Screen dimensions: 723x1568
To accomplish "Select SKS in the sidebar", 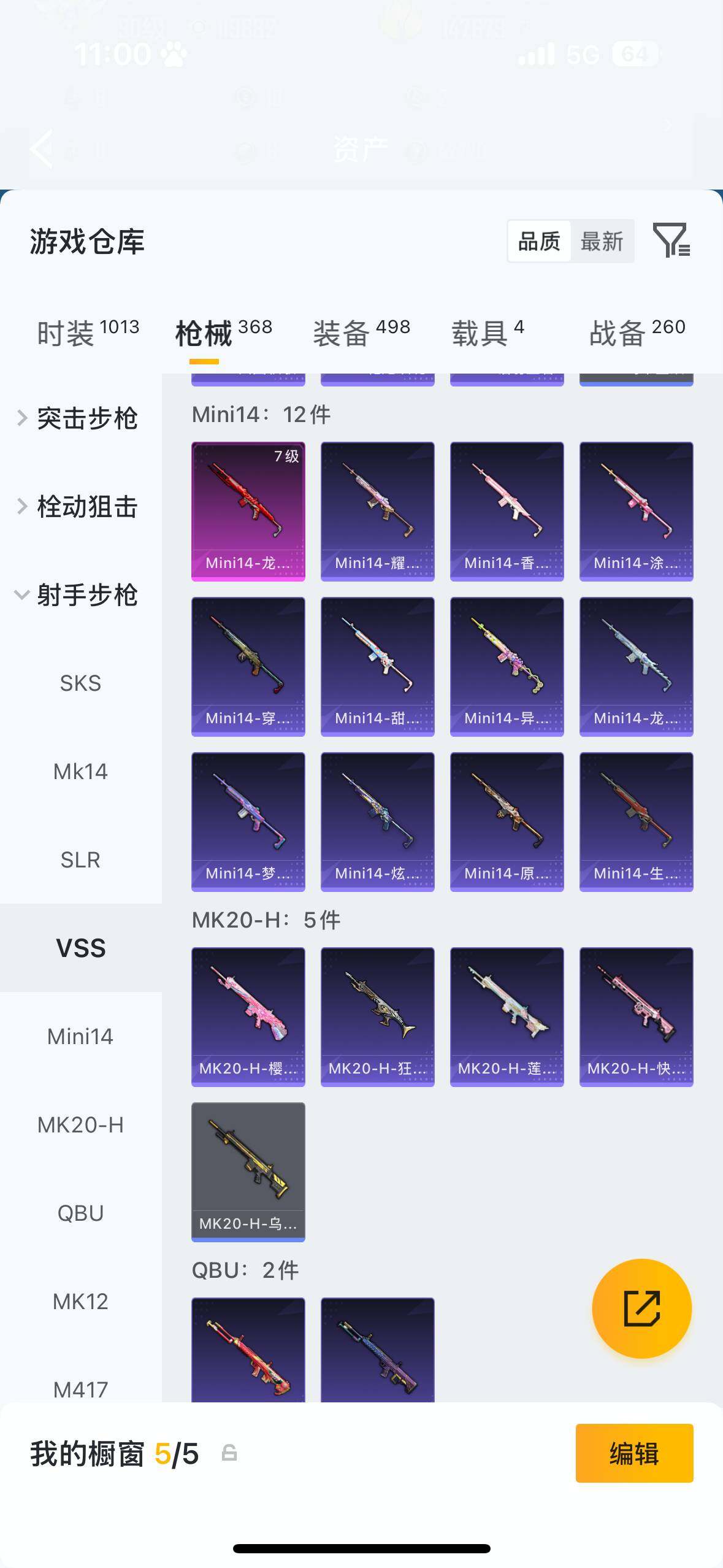I will pos(80,683).
